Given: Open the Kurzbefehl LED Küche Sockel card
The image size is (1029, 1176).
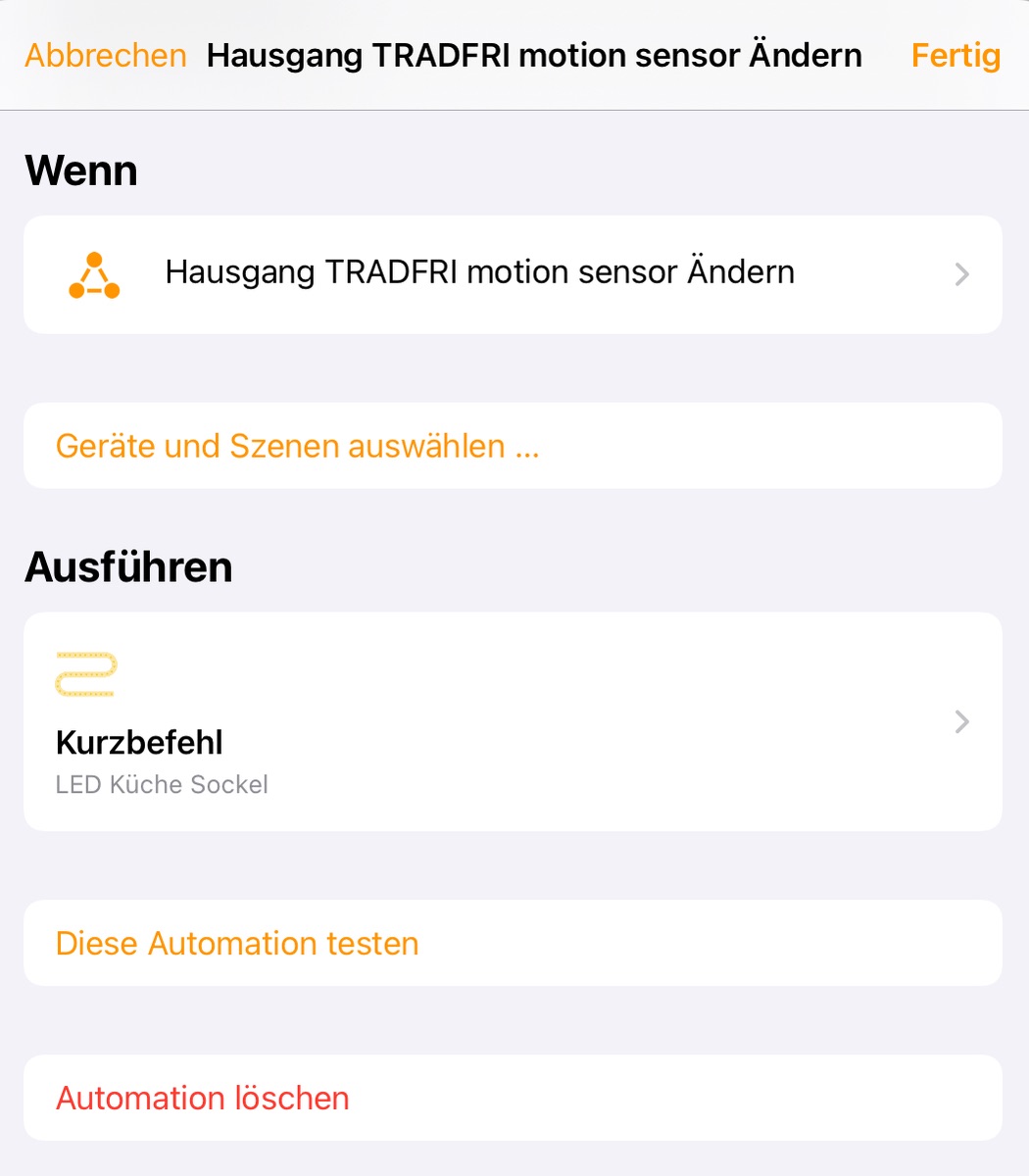Looking at the screenshot, I should pyautogui.click(x=512, y=722).
